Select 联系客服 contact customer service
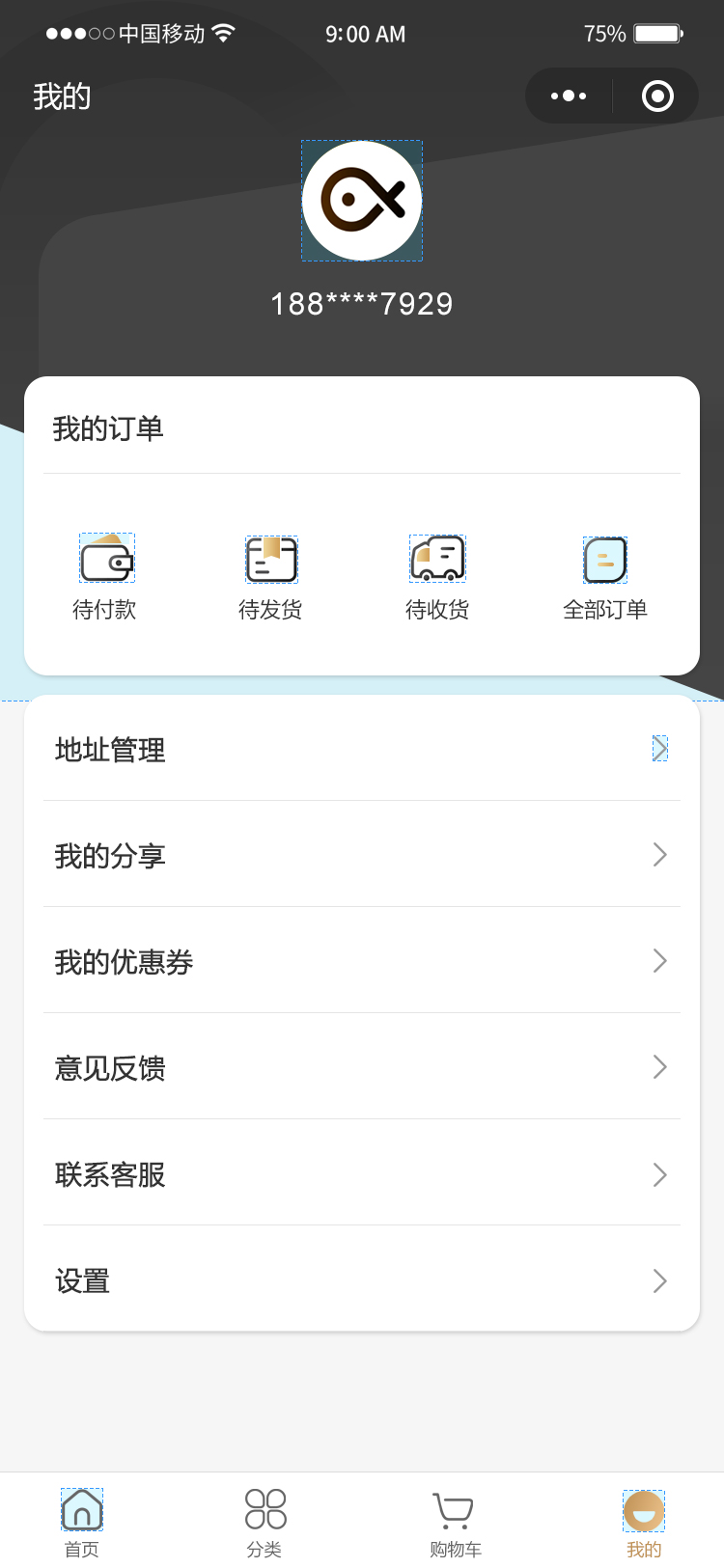Viewport: 724px width, 1568px height. coord(361,1173)
